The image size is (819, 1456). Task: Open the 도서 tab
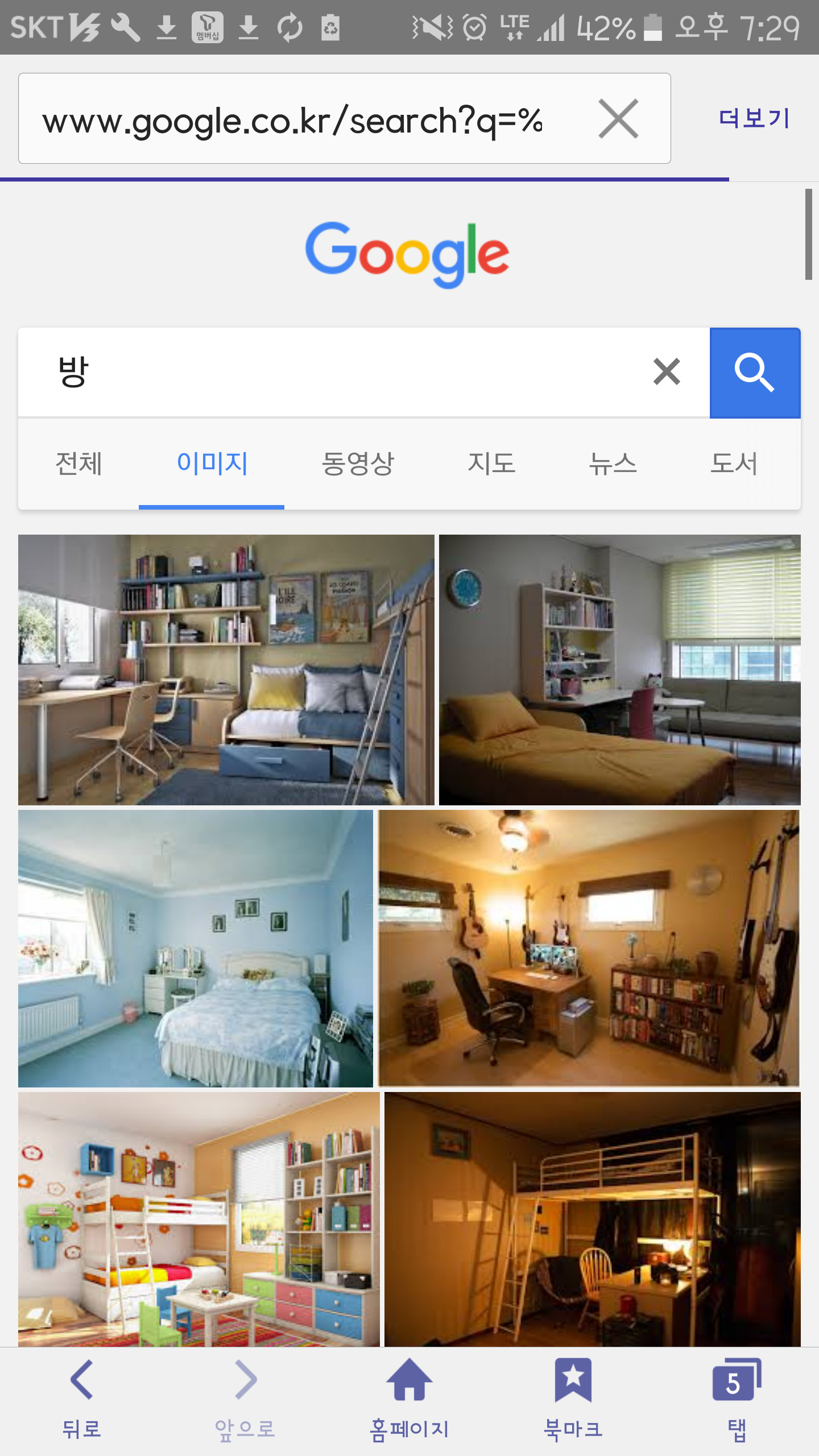pyautogui.click(x=734, y=464)
